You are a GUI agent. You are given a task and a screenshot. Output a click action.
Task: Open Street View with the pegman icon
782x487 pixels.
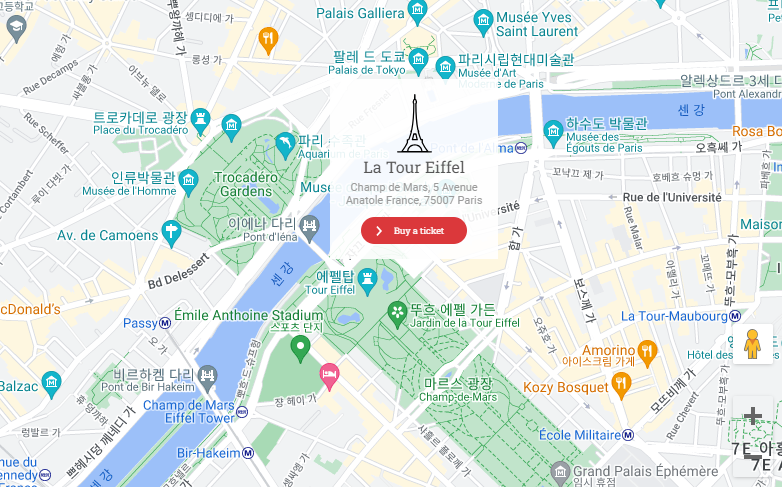point(753,344)
